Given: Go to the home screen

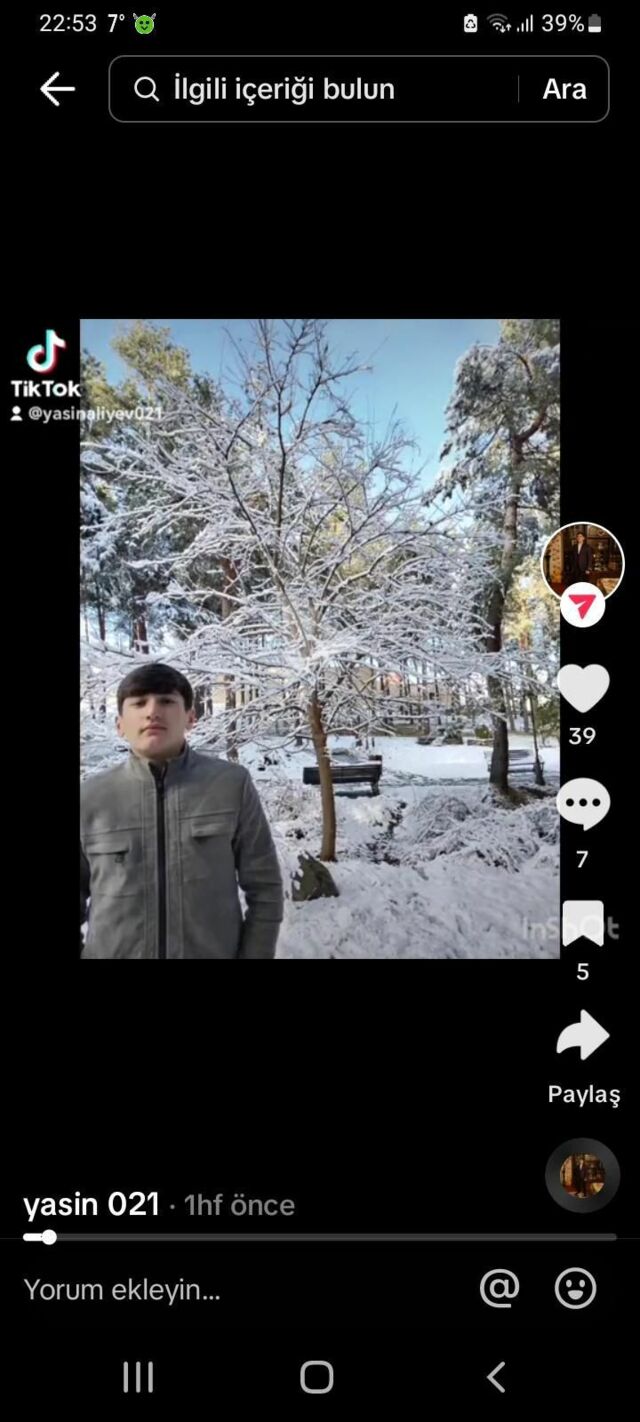Looking at the screenshot, I should pos(317,1377).
